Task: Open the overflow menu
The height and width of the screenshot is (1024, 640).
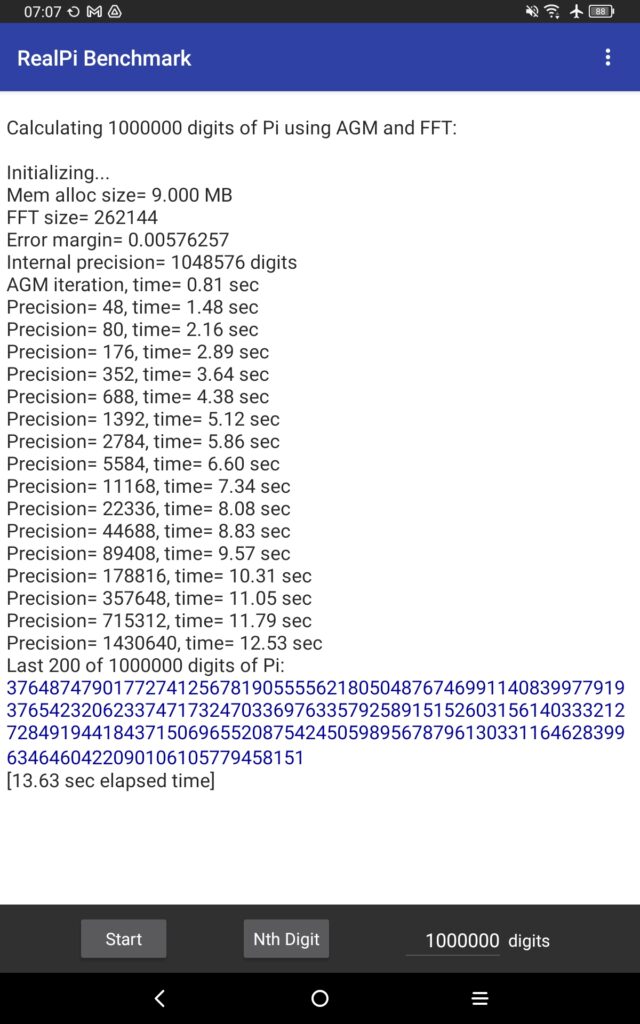Action: 607,58
